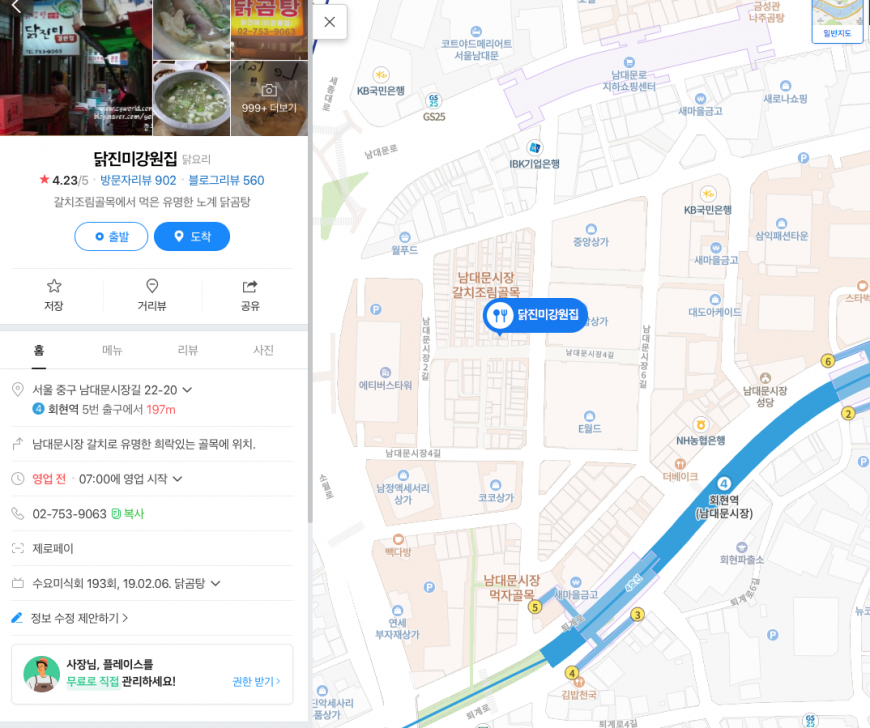Screen dimensions: 870x728
Task: Expand business hours details
Action: [178, 479]
